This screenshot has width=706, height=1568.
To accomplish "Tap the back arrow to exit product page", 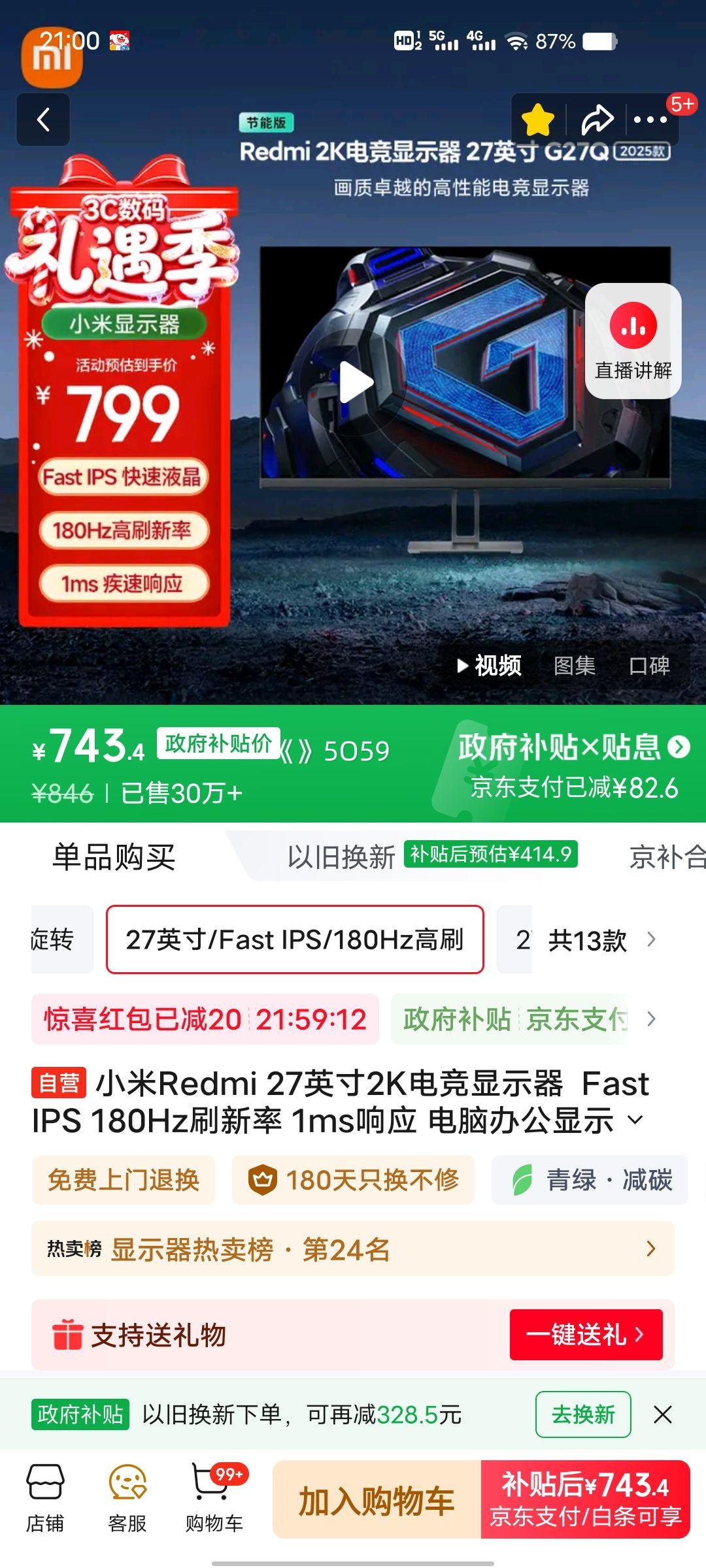I will (43, 120).
